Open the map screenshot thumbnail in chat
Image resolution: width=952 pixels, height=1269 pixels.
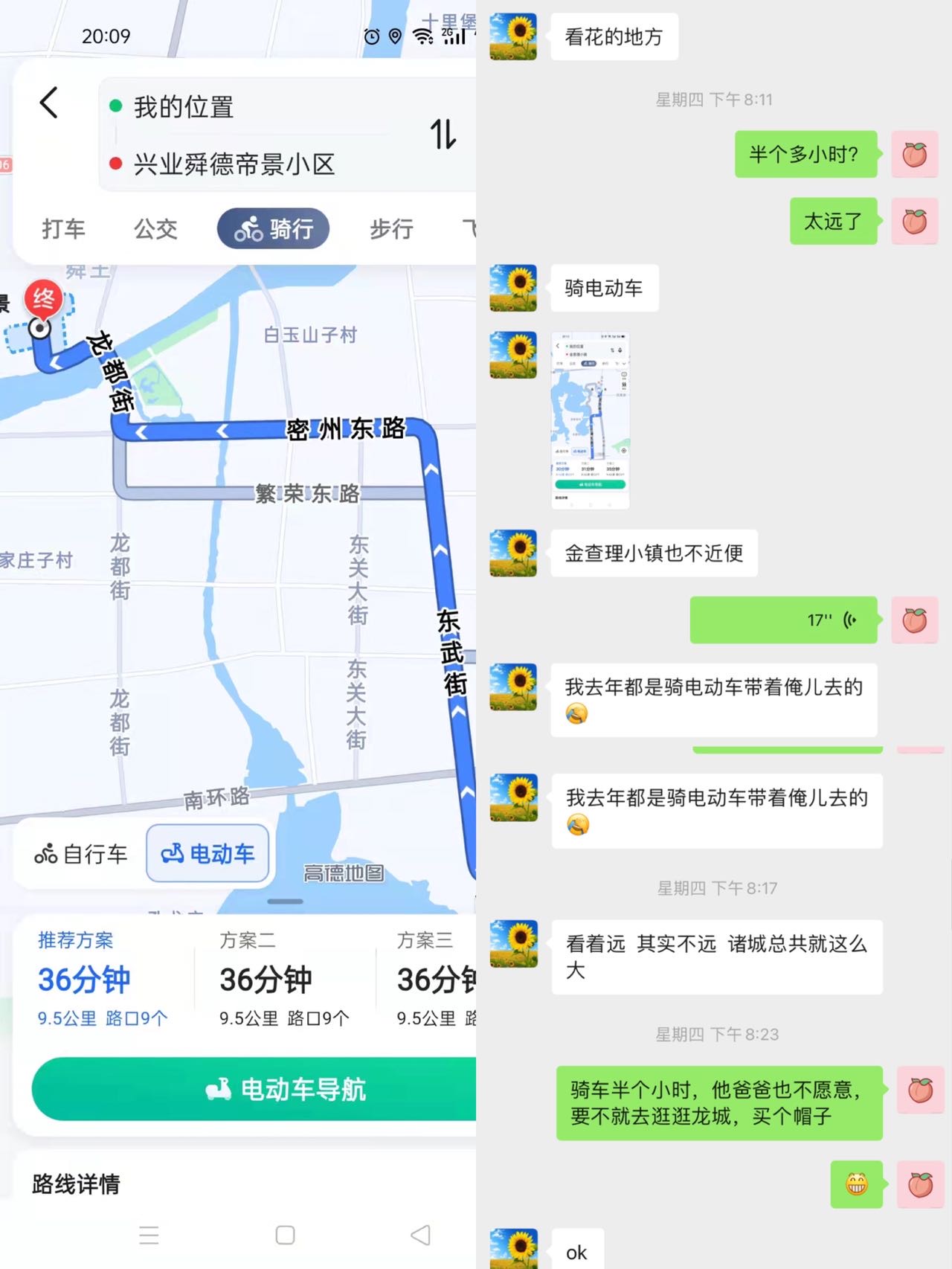(589, 420)
